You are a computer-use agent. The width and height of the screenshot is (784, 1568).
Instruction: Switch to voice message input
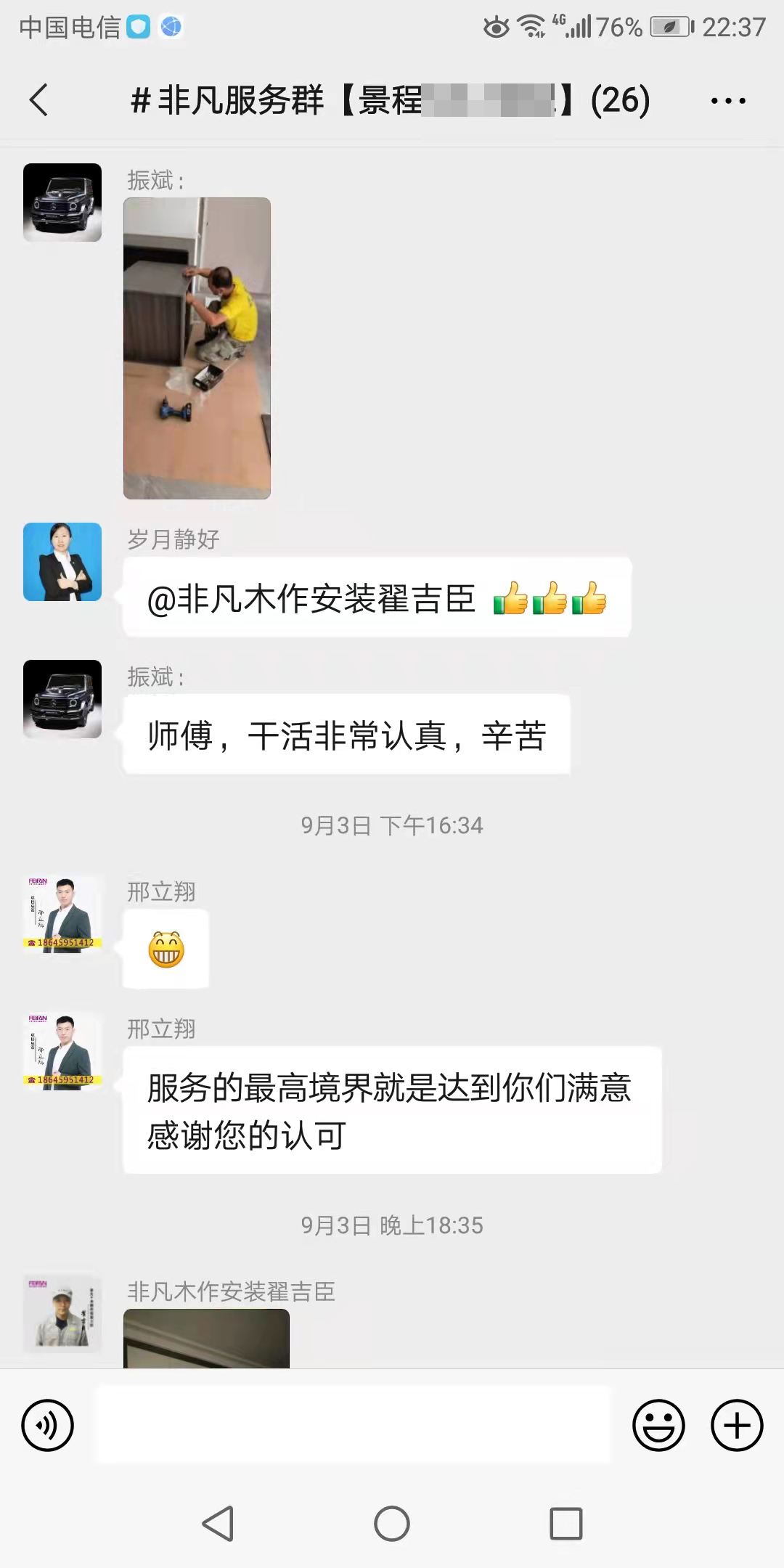48,1426
